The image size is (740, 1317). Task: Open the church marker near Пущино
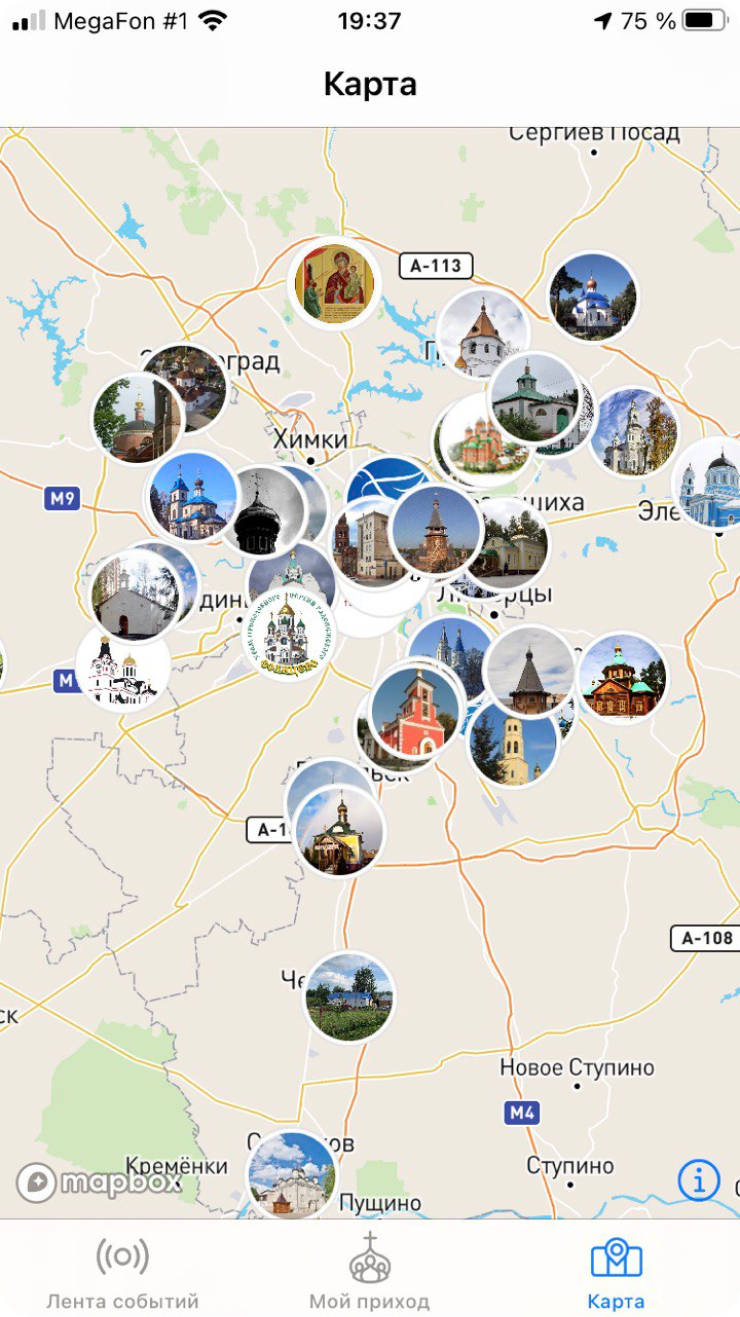coord(291,1176)
